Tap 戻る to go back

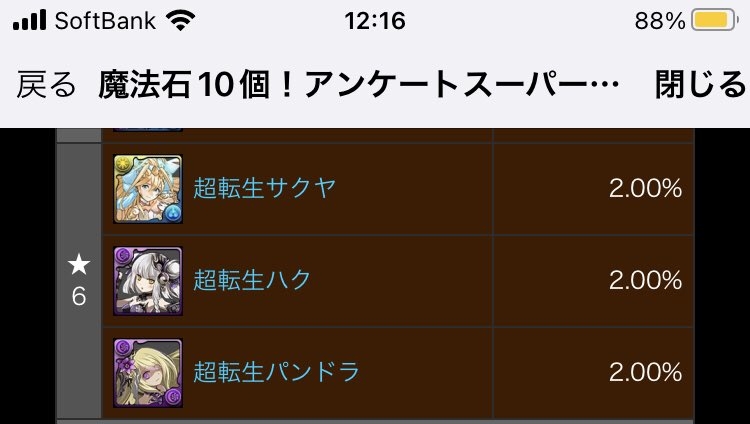click(x=46, y=86)
